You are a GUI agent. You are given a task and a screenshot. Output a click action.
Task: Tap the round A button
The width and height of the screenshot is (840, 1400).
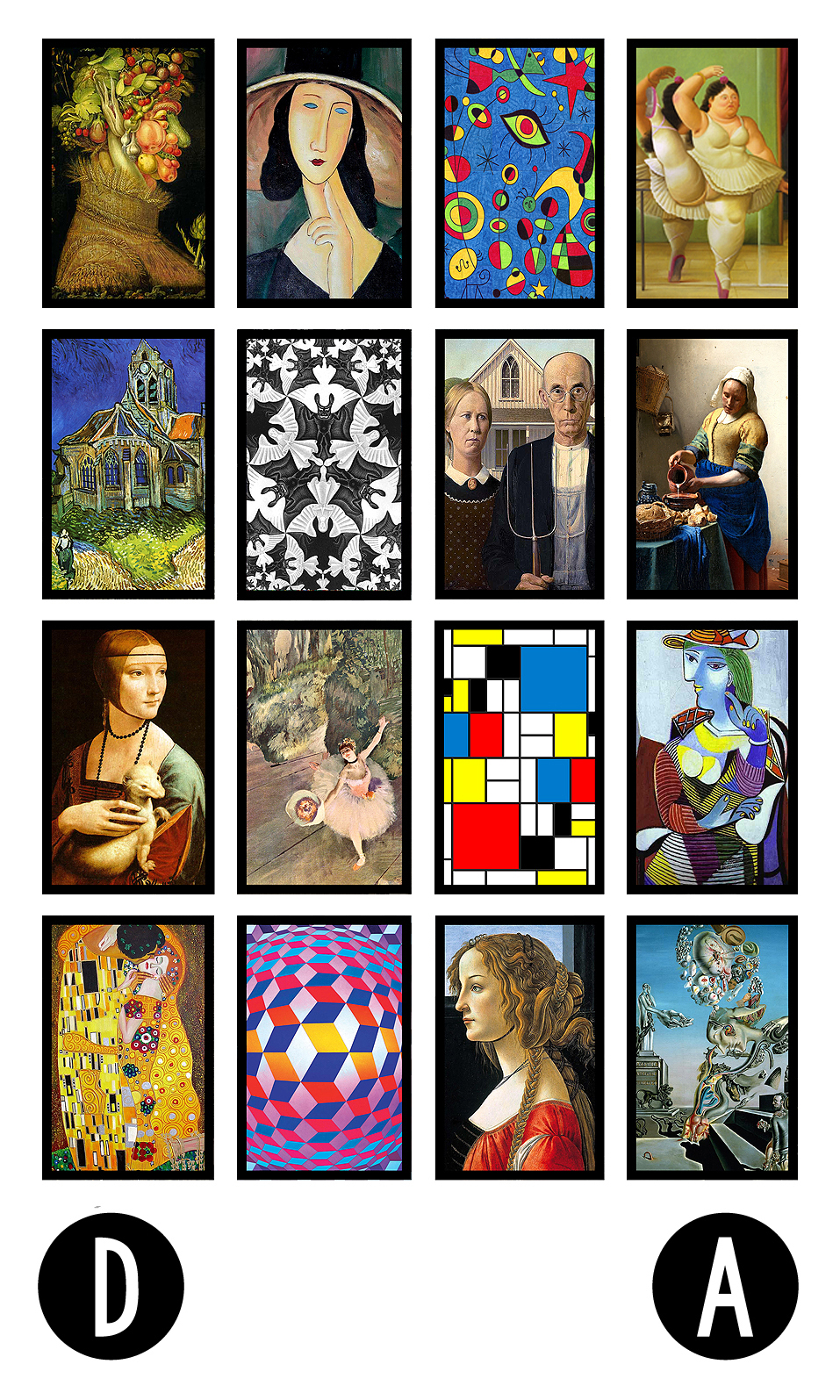(x=725, y=1286)
